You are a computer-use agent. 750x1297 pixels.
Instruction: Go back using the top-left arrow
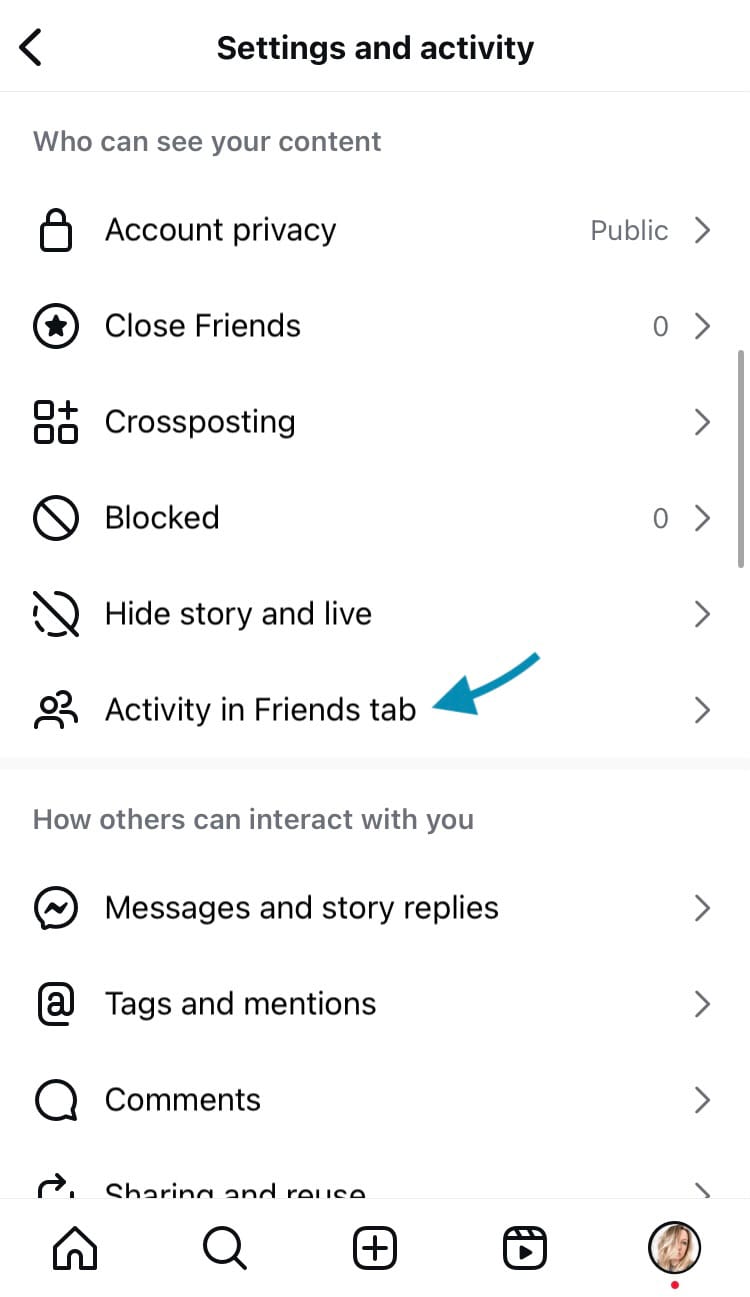point(32,47)
